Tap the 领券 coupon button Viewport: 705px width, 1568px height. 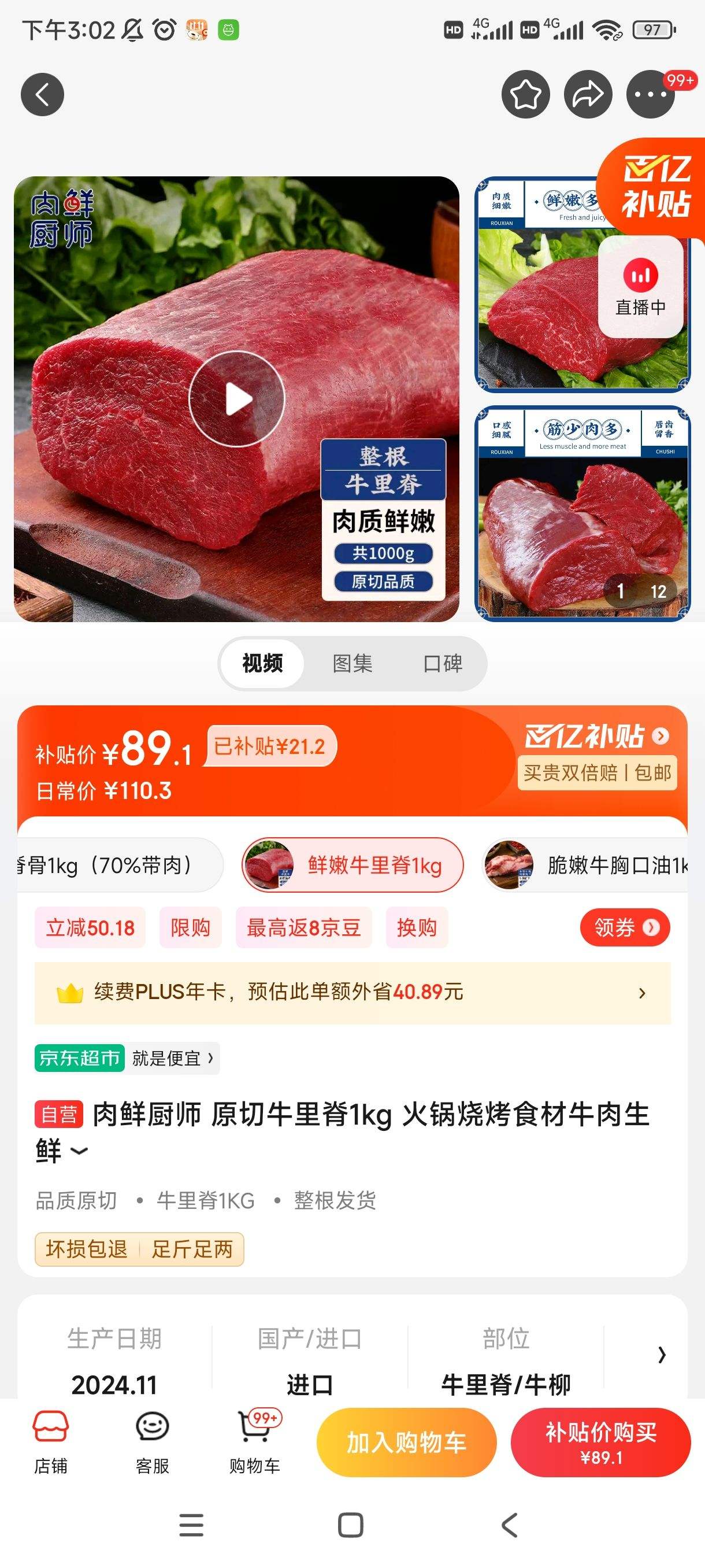625,927
